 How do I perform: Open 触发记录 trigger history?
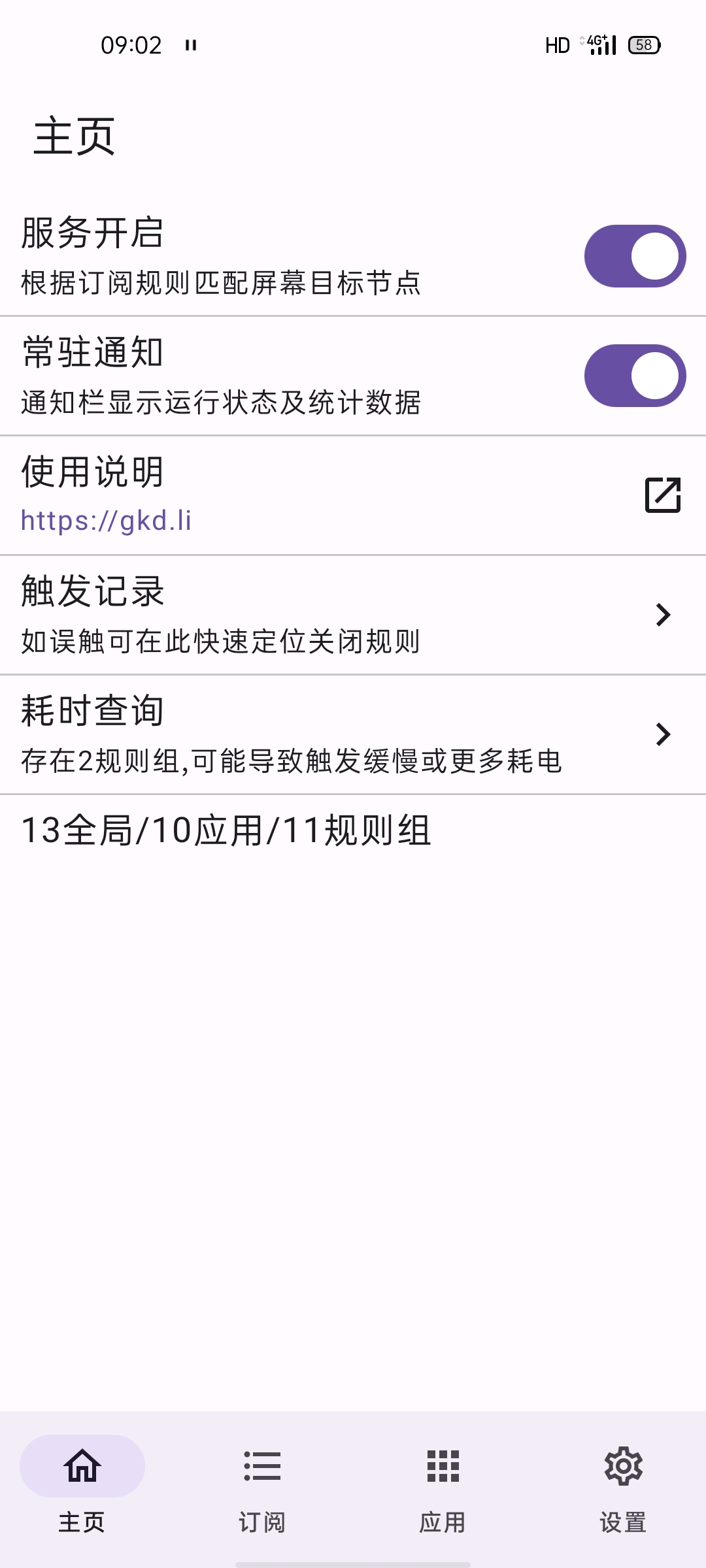[353, 615]
